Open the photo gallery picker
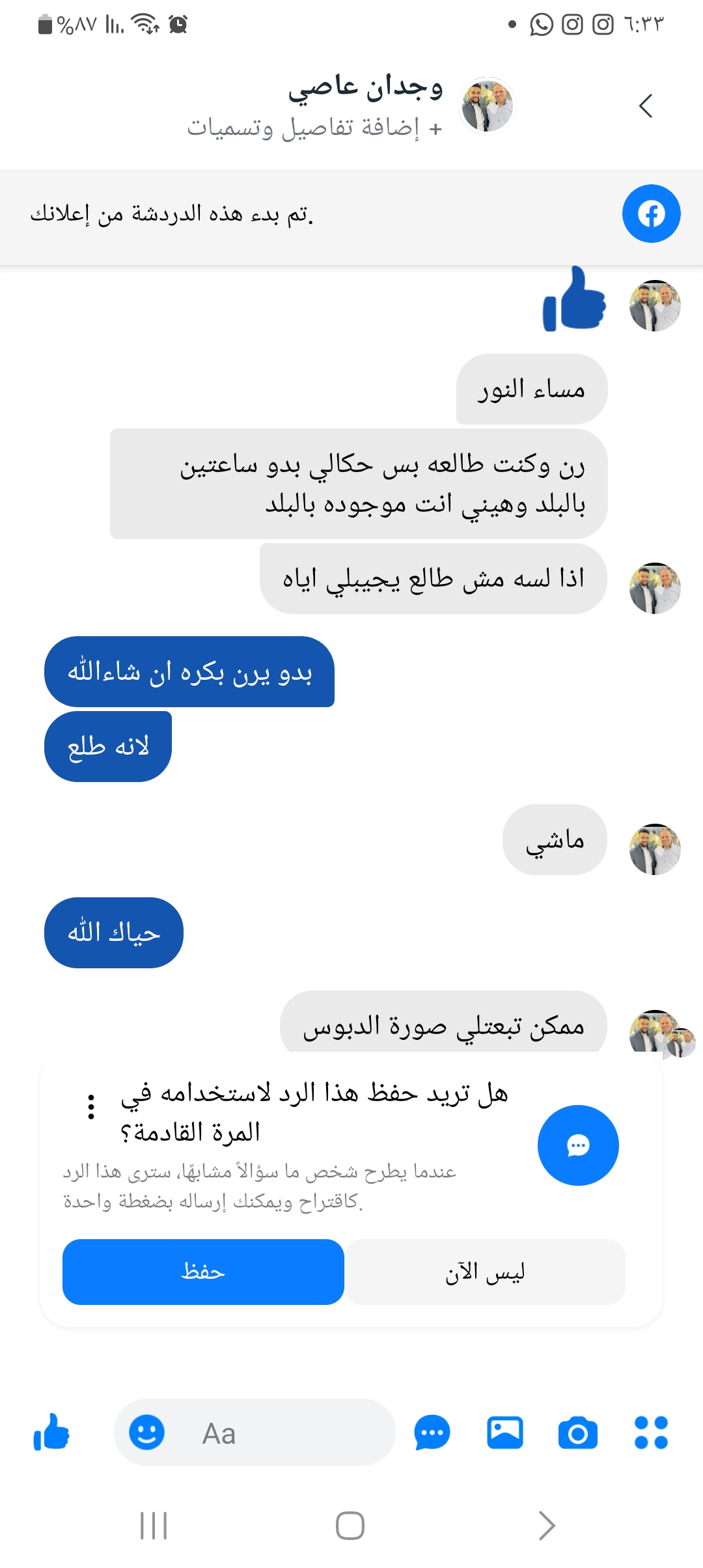This screenshot has height=1568, width=703. pos(505,1433)
